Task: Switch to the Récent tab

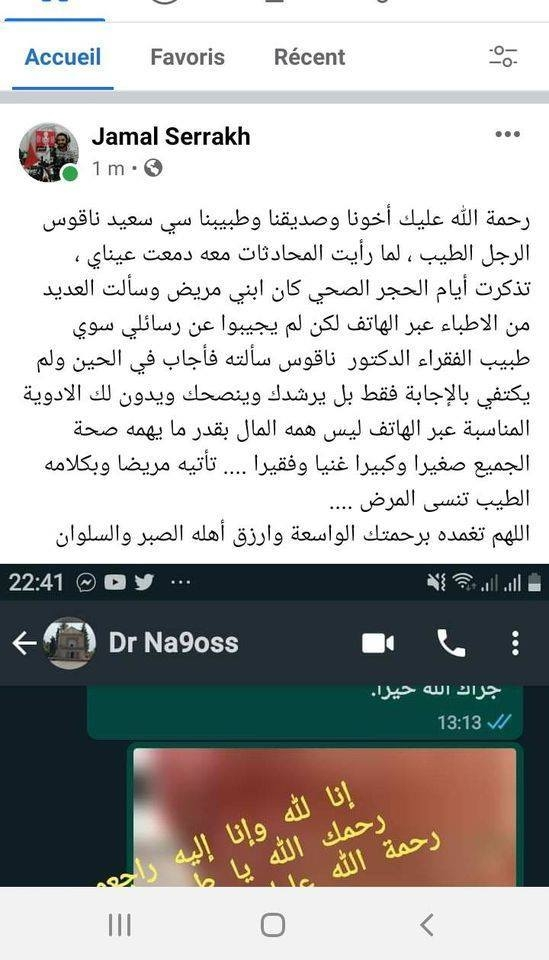Action: [309, 57]
